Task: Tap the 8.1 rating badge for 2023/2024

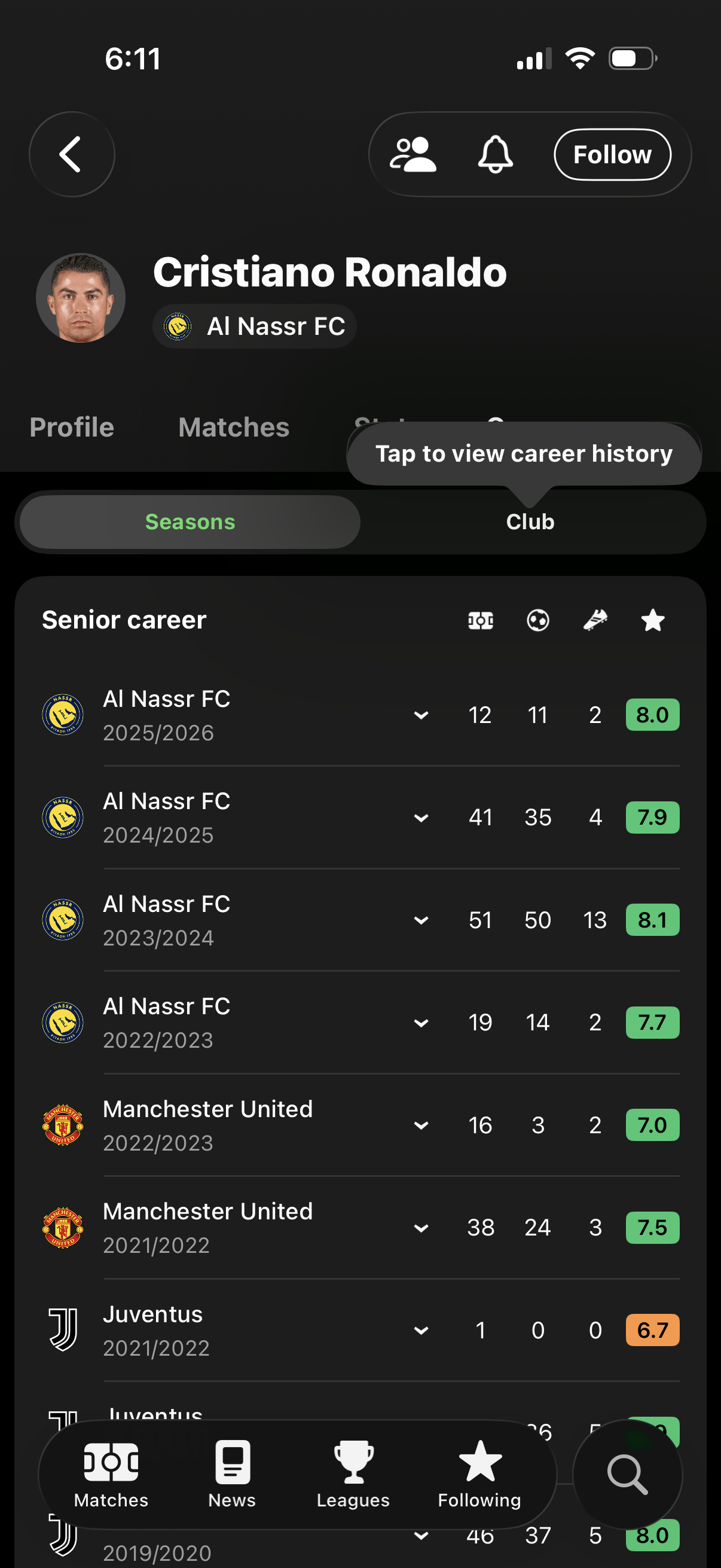Action: click(x=652, y=920)
